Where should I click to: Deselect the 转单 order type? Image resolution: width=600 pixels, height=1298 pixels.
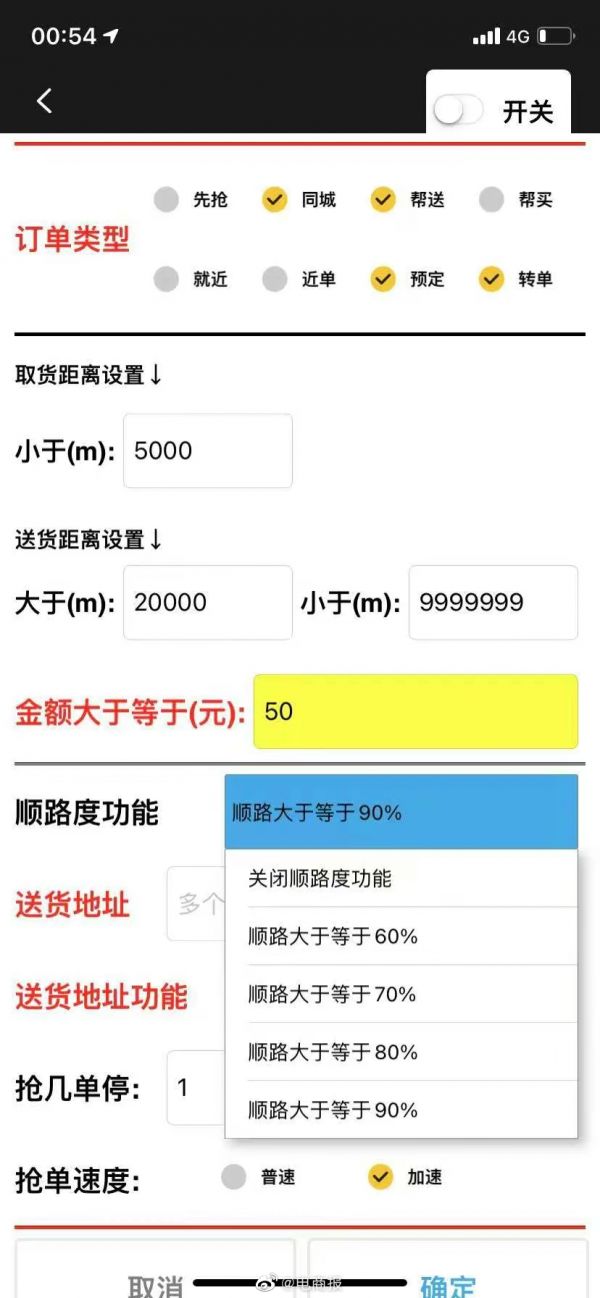(x=491, y=279)
